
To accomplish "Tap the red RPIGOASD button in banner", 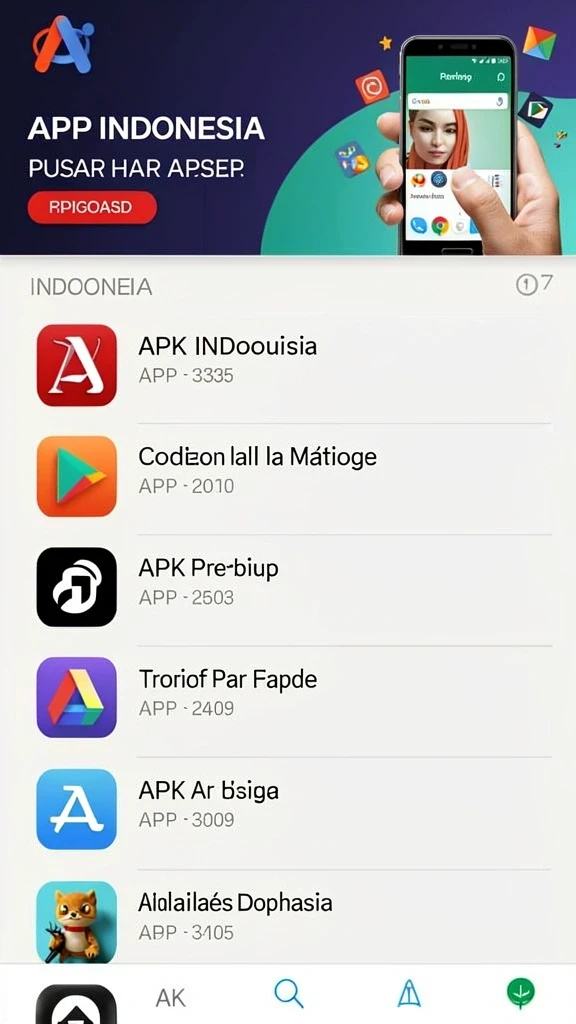I will pos(92,208).
